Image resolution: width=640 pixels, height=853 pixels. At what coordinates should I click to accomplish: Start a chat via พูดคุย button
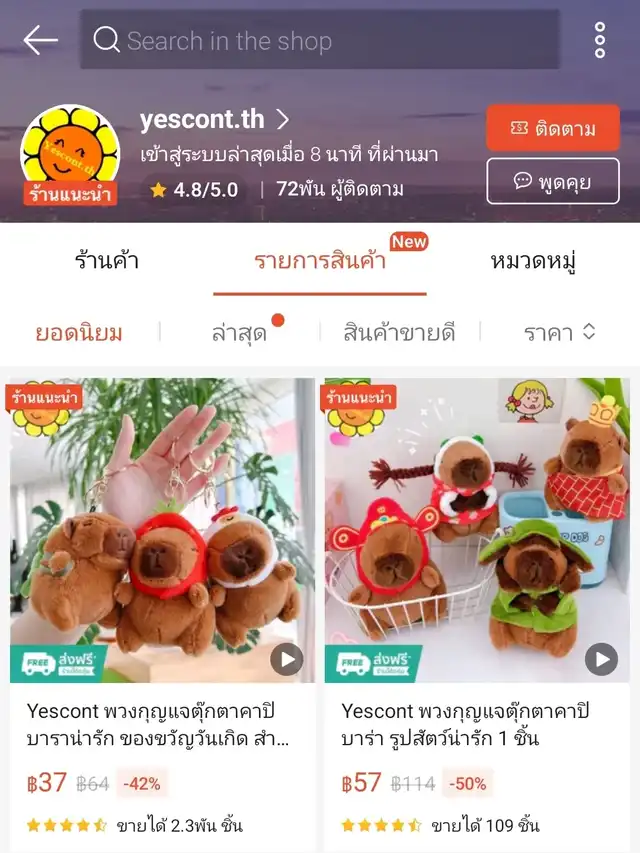pyautogui.click(x=553, y=181)
